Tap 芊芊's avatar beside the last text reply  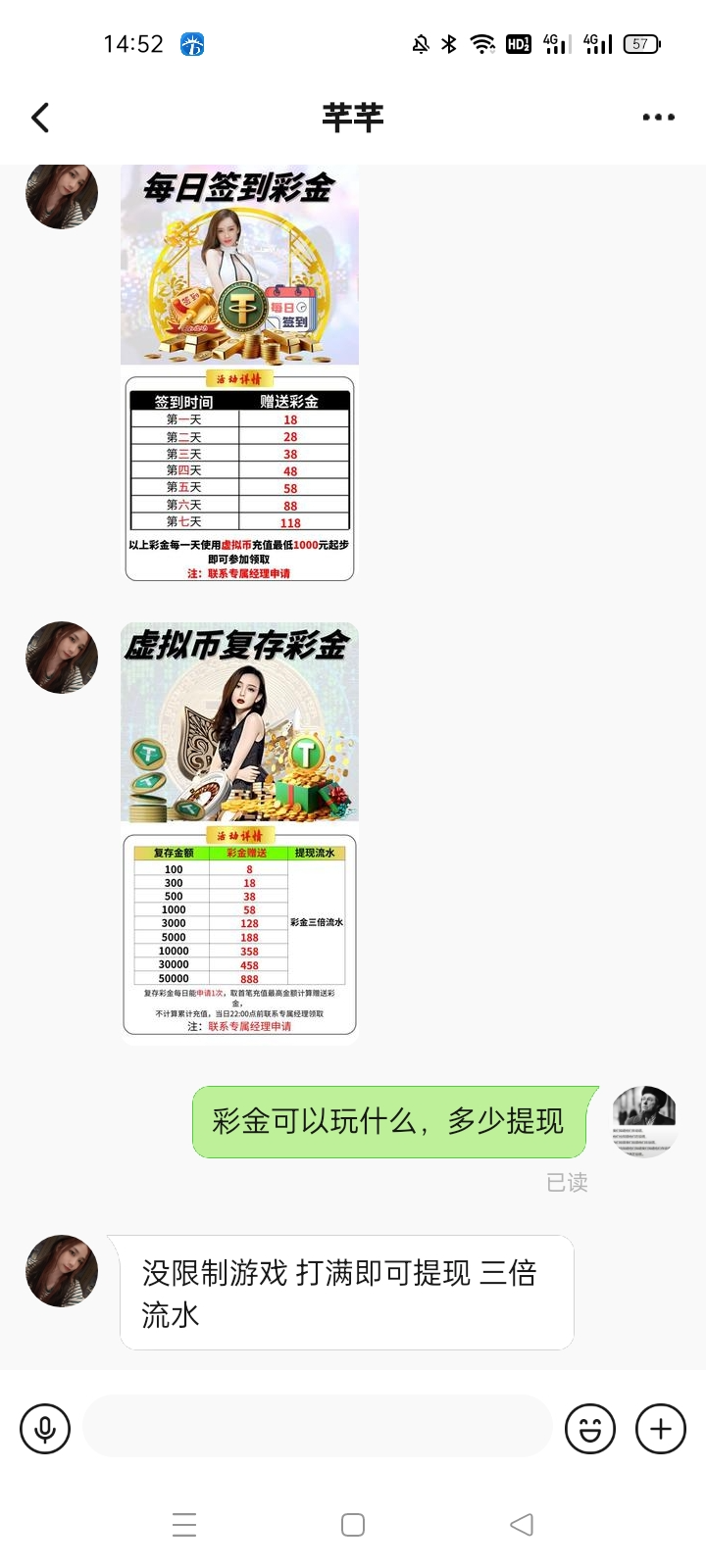coord(62,1270)
